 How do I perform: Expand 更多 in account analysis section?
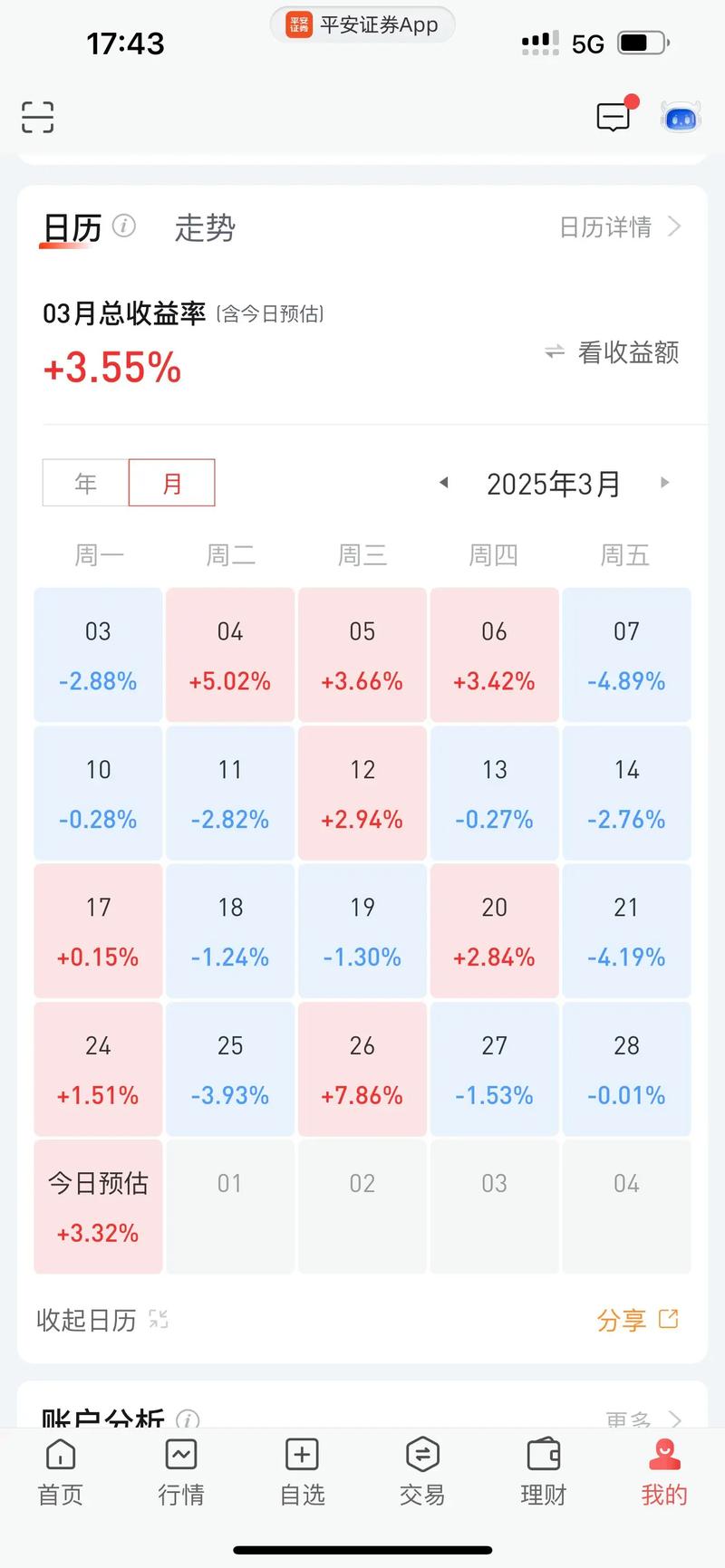point(628,1420)
